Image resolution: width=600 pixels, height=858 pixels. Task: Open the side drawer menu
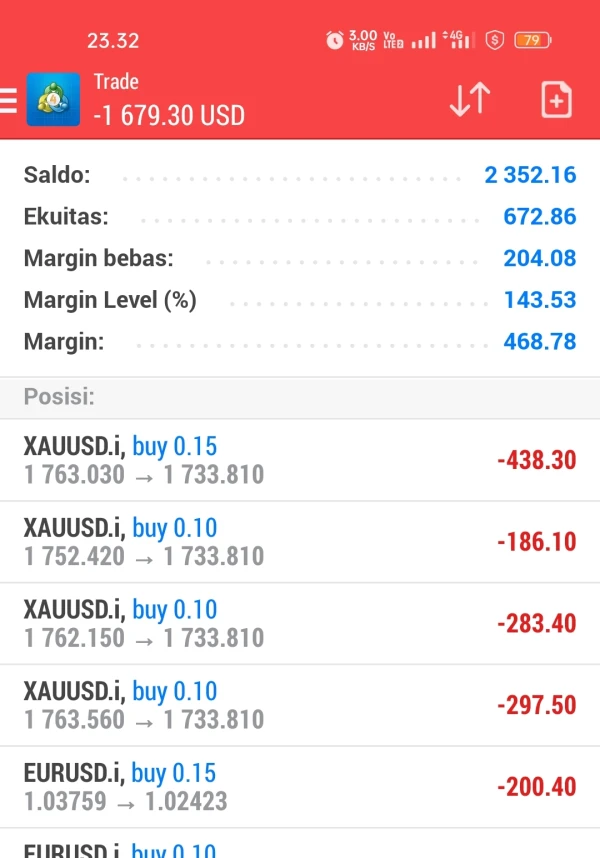pos(9,101)
